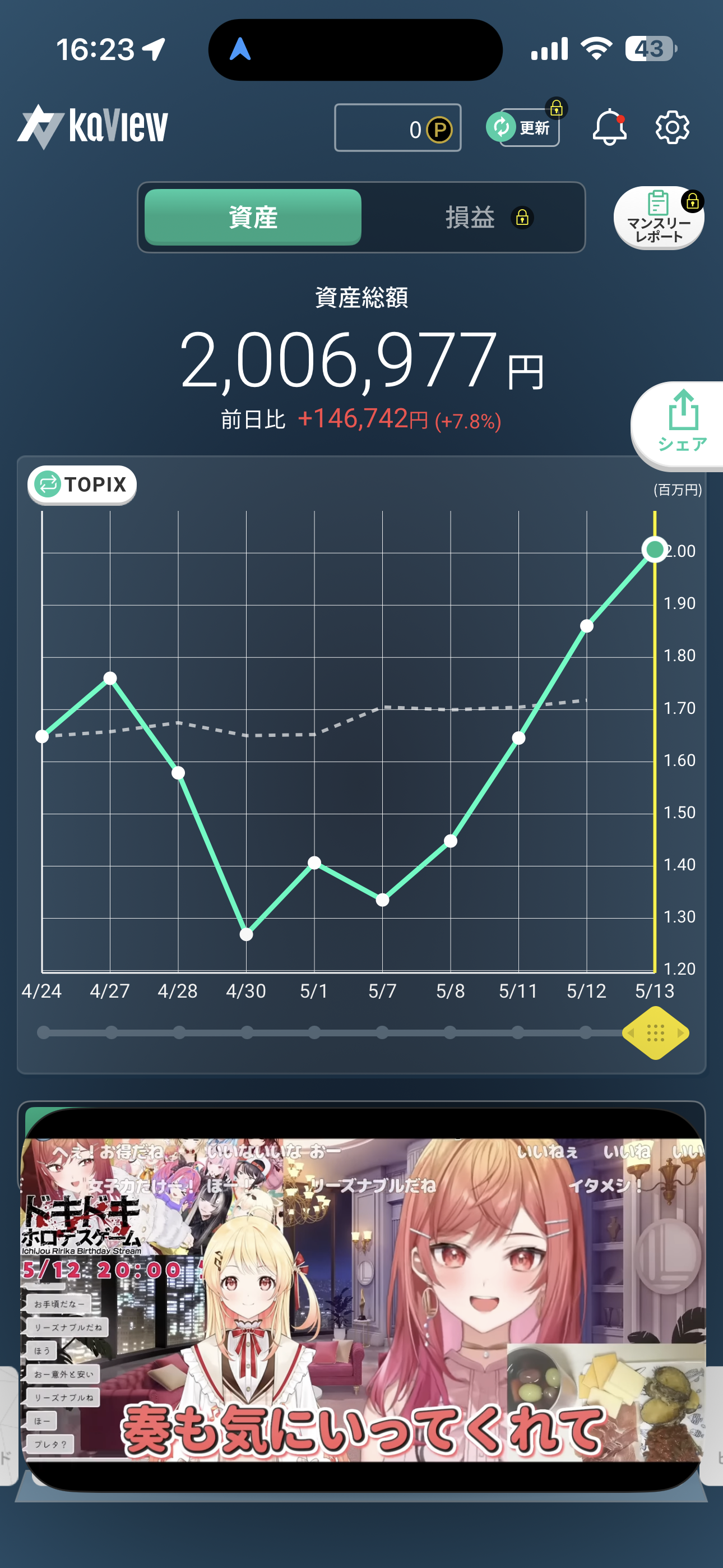Select the 4/30 marker on timeline slider
723x1568 pixels.
pyautogui.click(x=247, y=1032)
